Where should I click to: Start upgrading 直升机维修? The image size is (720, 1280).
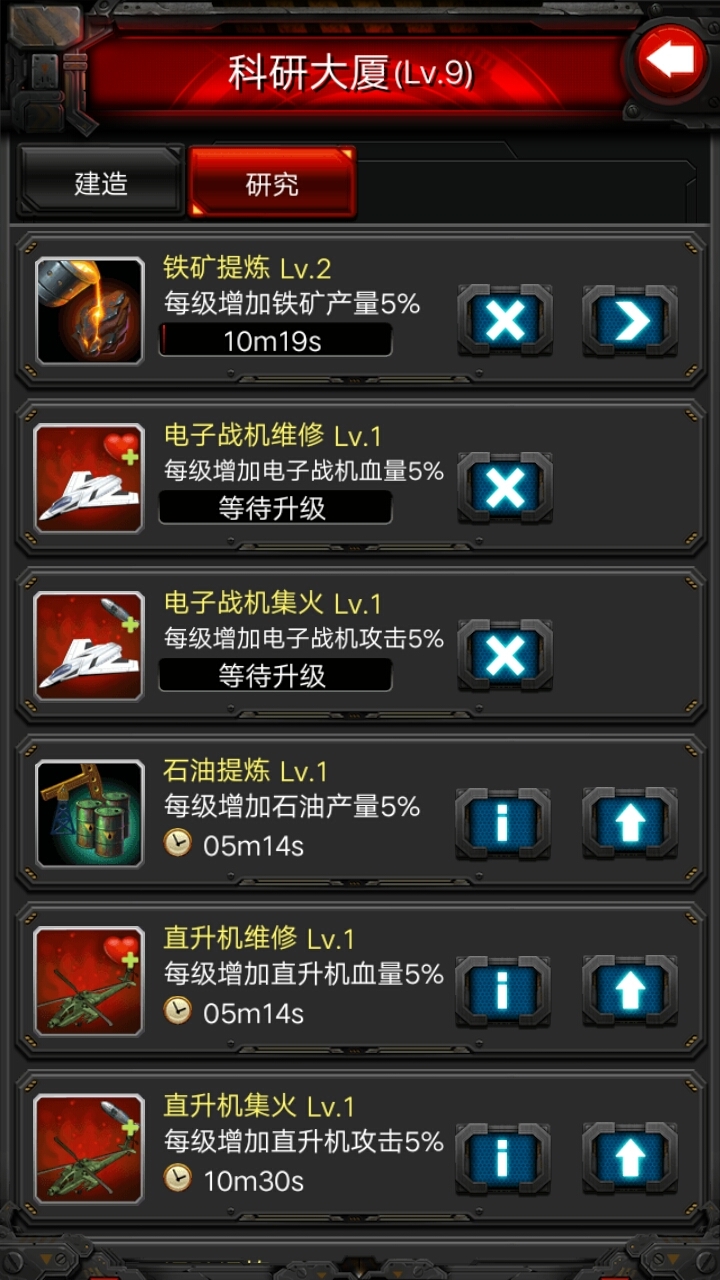pos(630,991)
